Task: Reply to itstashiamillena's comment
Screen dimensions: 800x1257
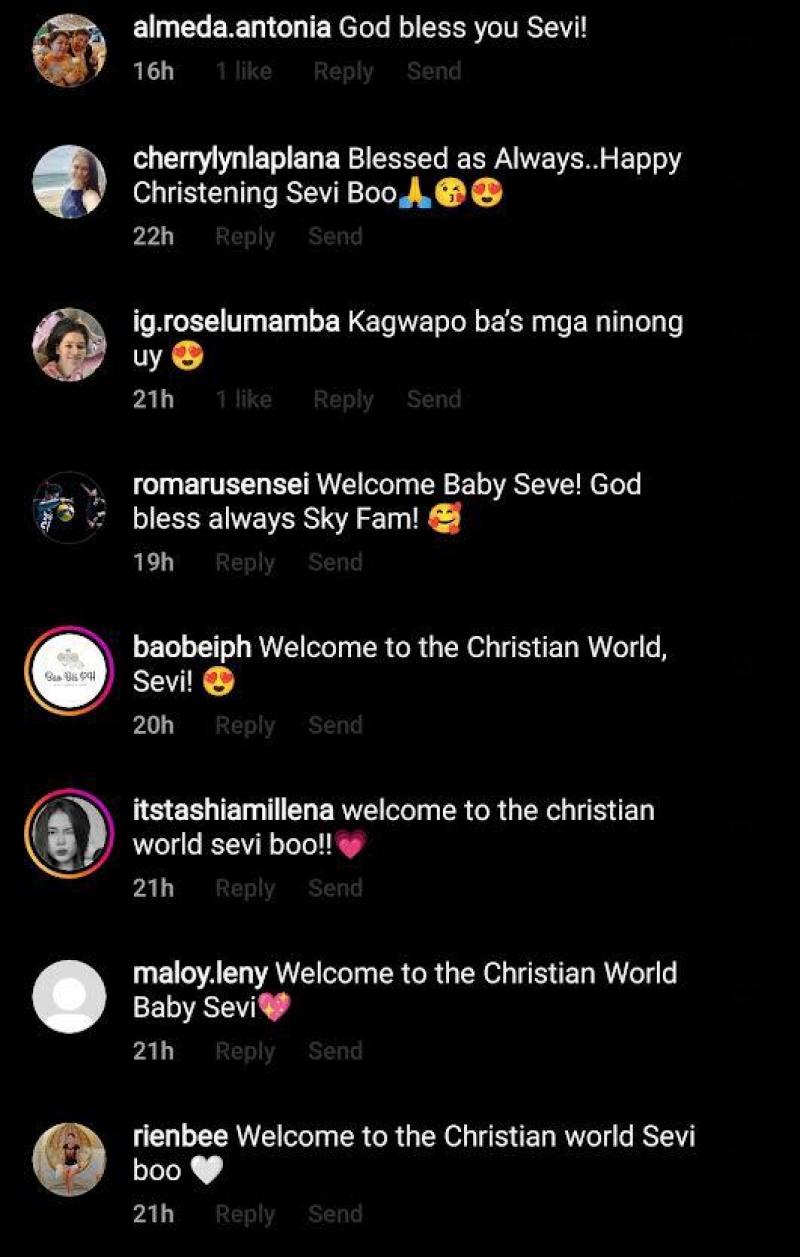Action: [x=245, y=889]
